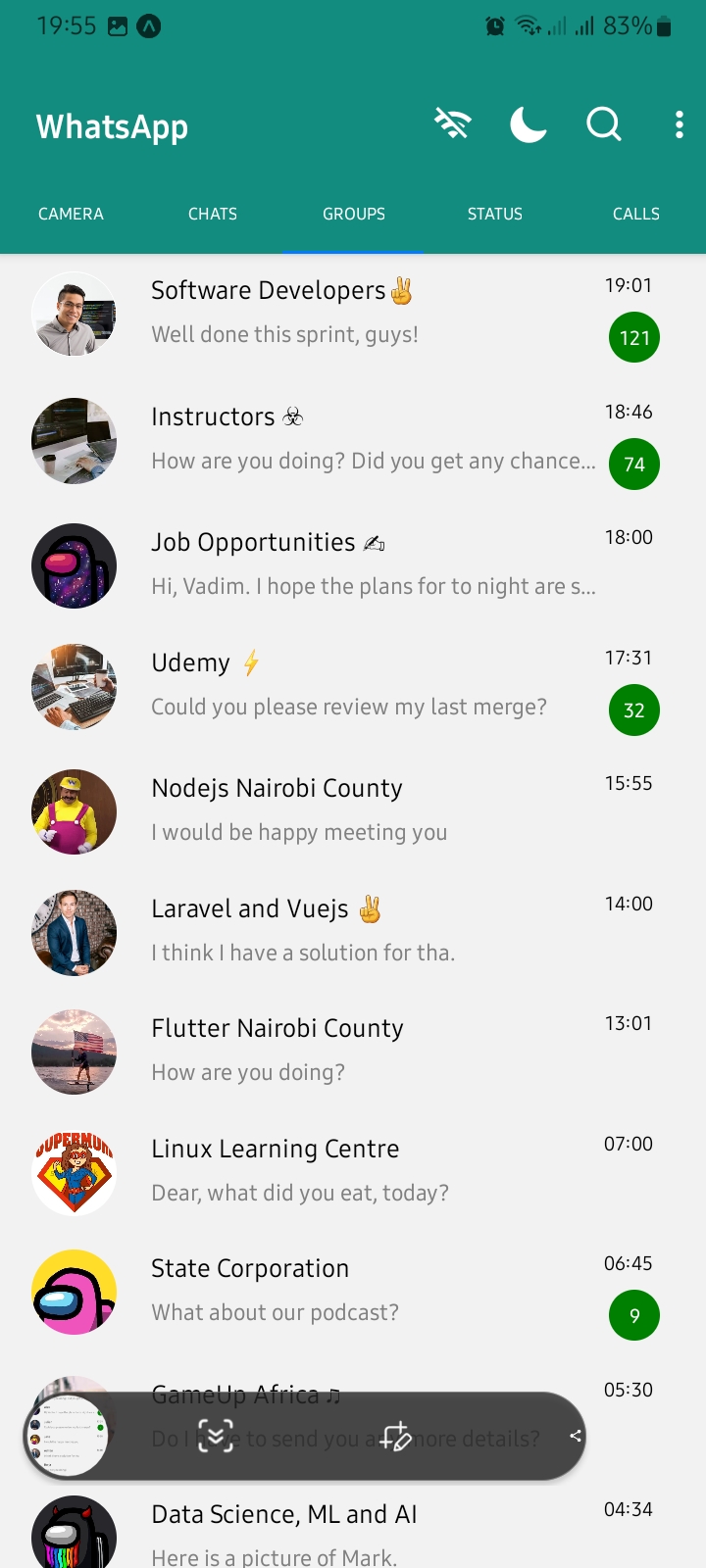The height and width of the screenshot is (1568, 706).
Task: Select the CAMERA tab
Action: pos(71,214)
